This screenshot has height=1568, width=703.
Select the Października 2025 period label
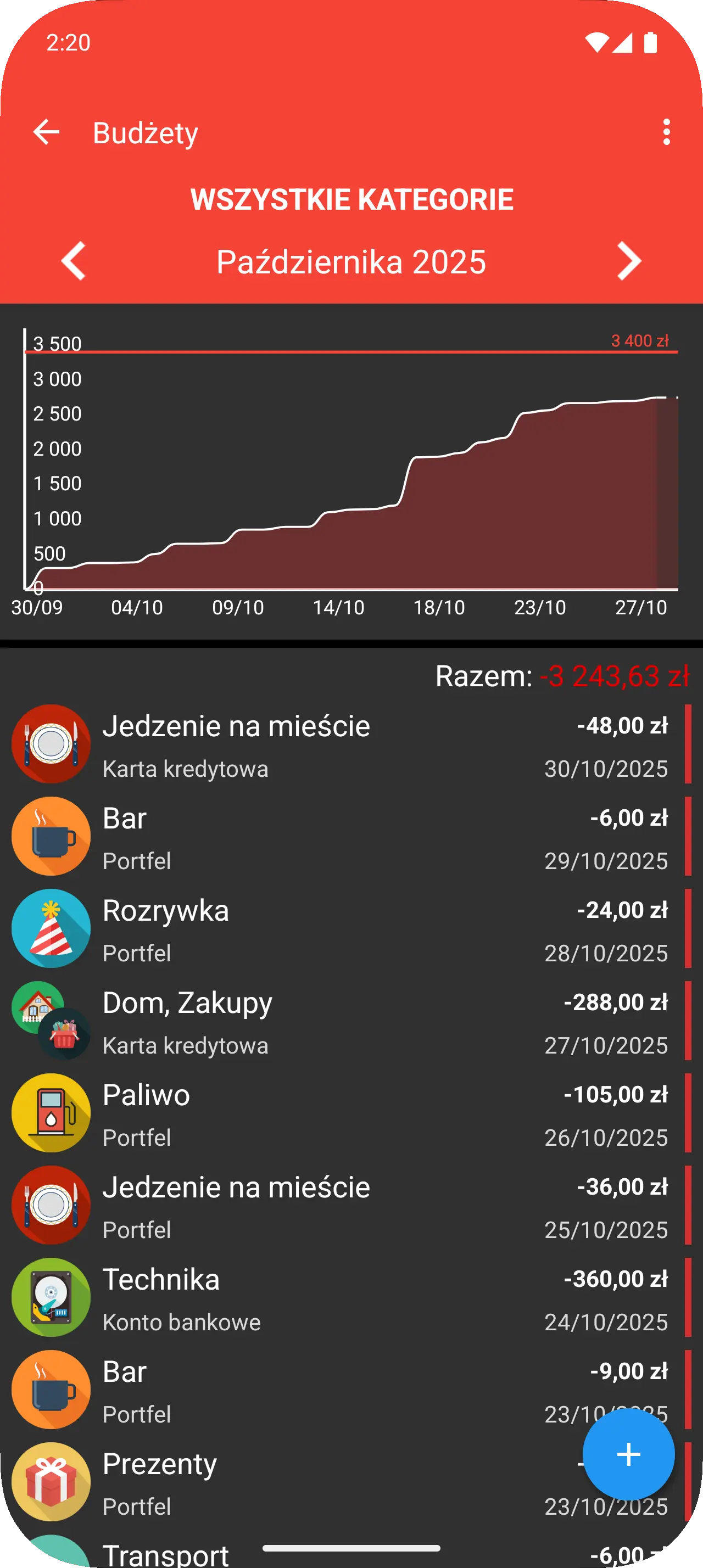[351, 262]
